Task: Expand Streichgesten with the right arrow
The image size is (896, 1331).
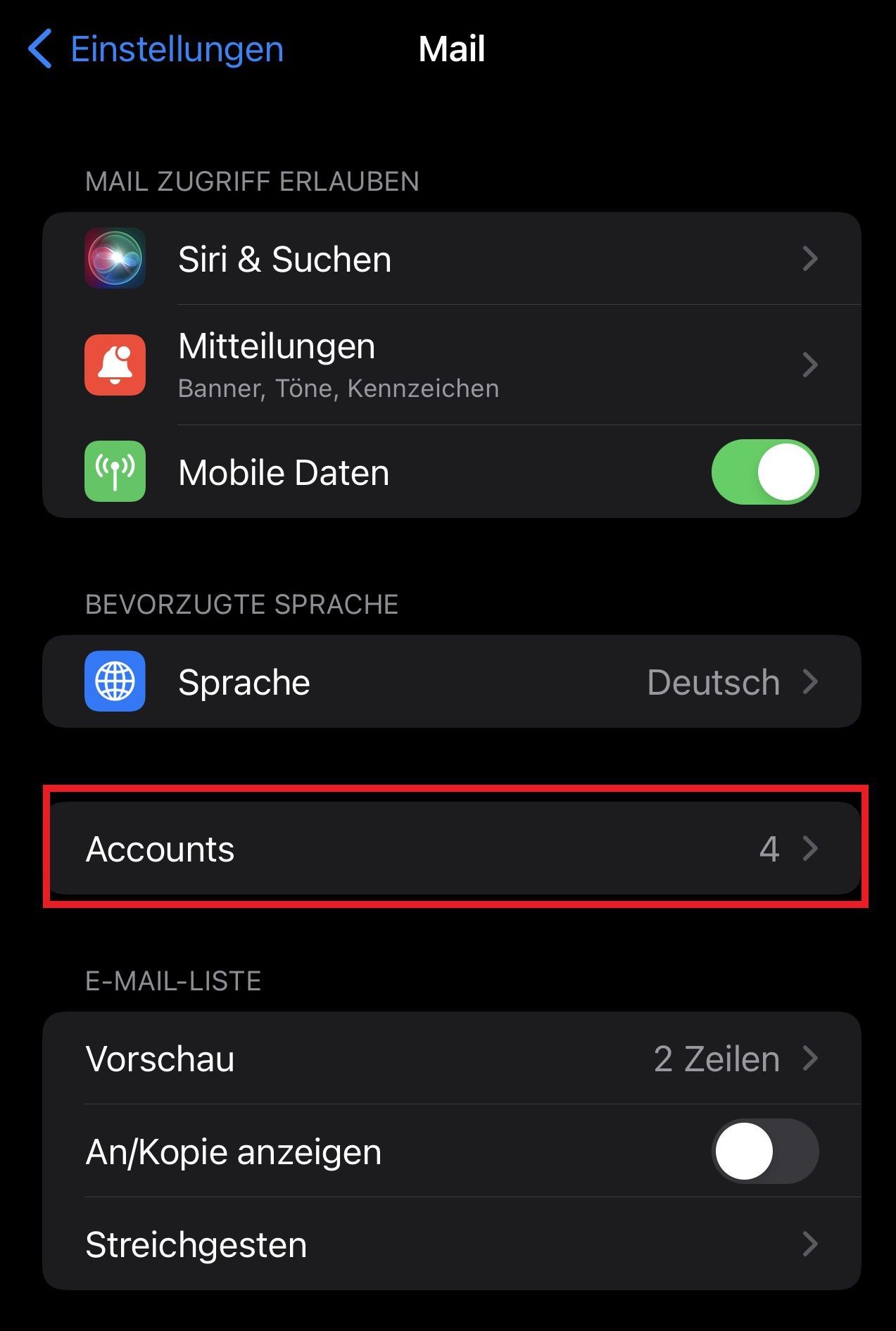Action: (811, 1244)
